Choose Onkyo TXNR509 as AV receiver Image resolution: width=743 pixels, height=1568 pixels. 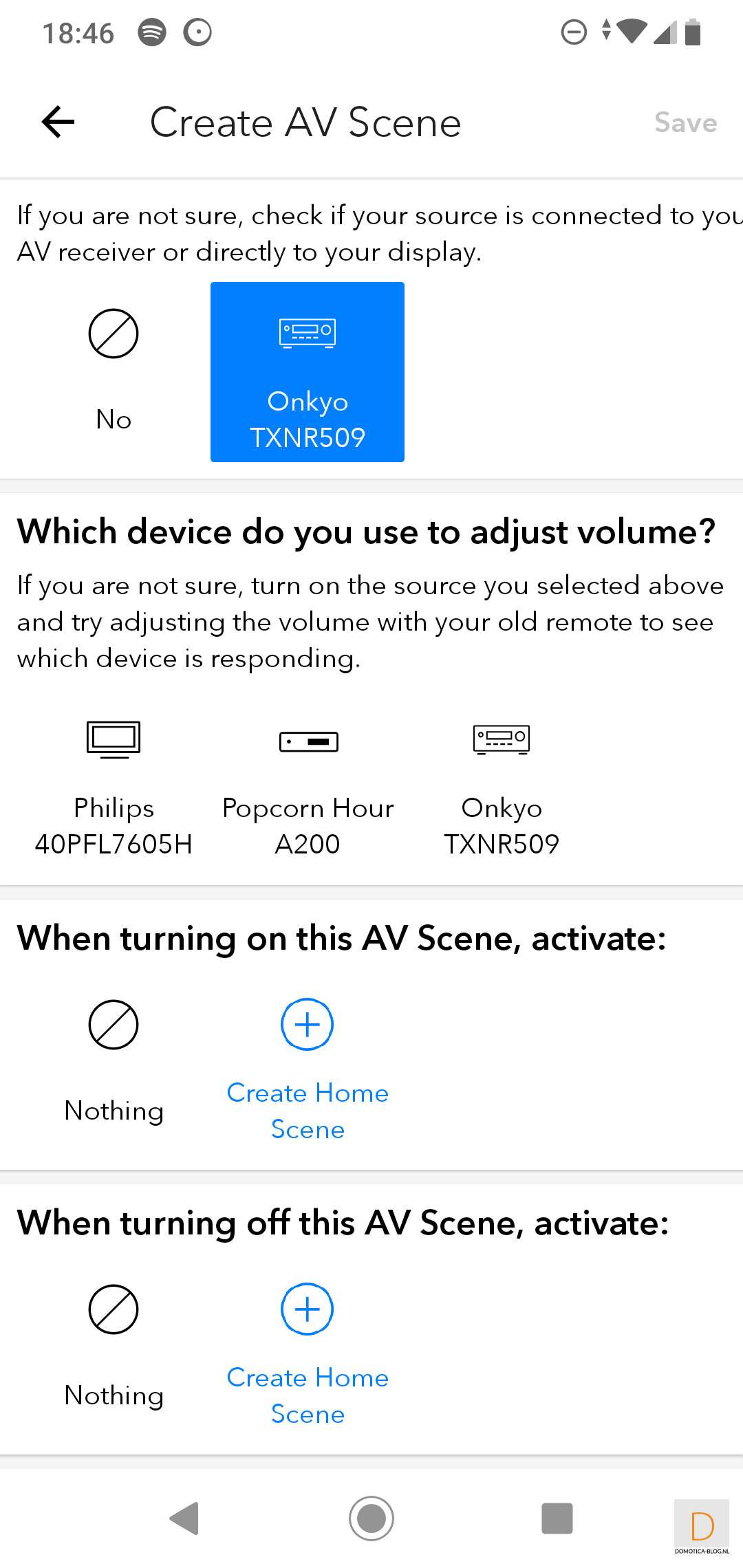[308, 372]
